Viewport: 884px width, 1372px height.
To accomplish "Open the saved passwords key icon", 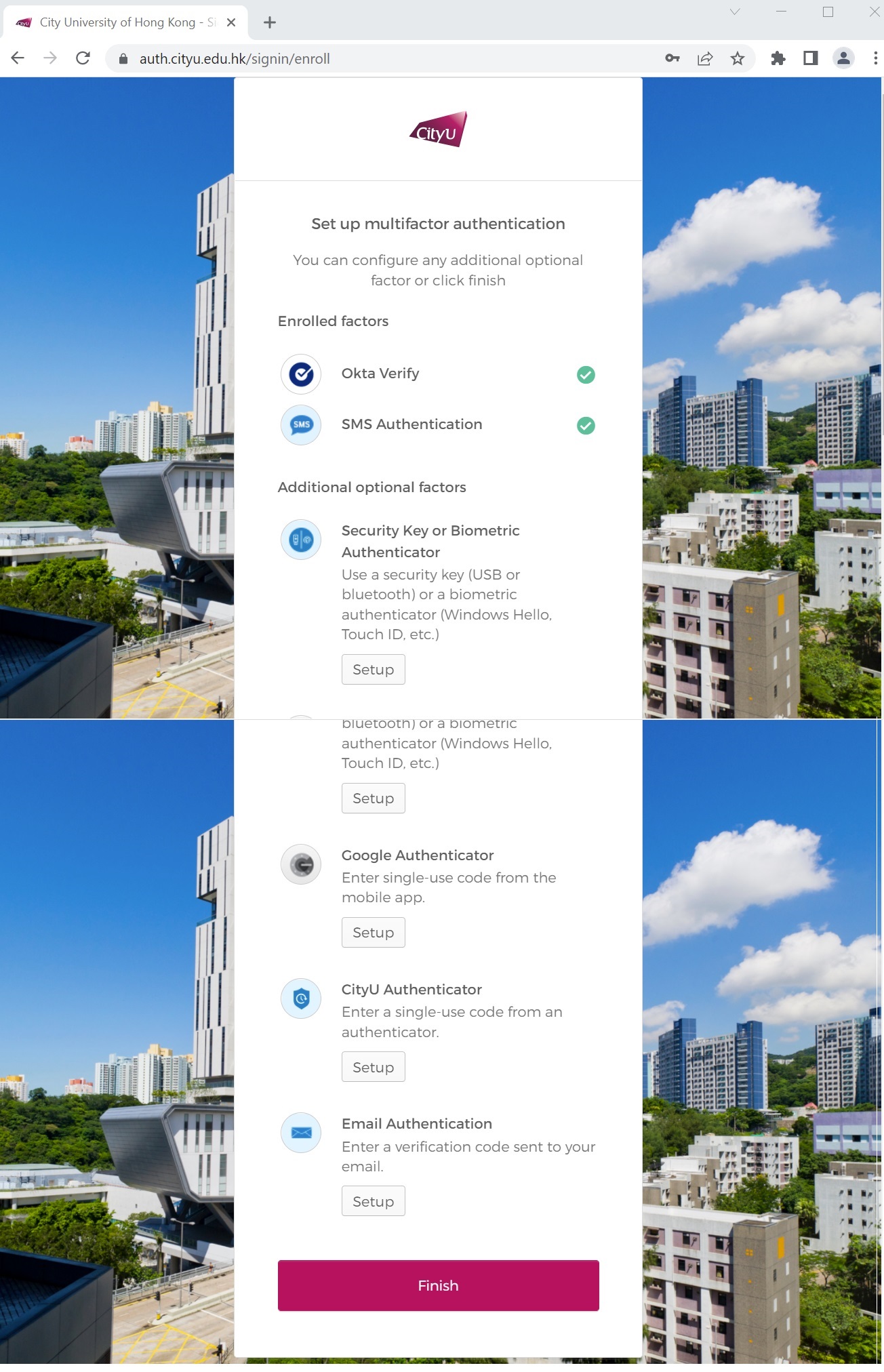I will [672, 58].
